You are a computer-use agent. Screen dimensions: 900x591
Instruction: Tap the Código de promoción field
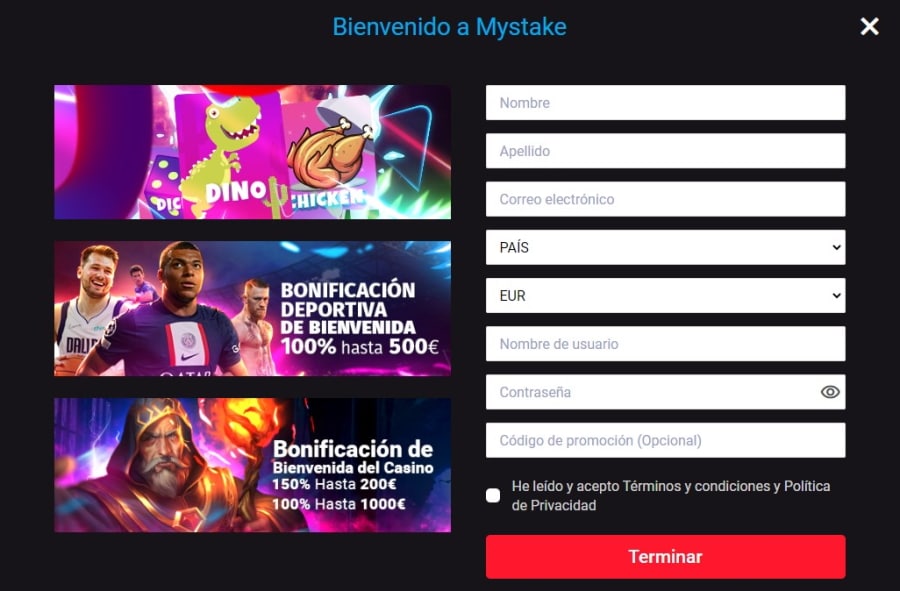(x=665, y=440)
